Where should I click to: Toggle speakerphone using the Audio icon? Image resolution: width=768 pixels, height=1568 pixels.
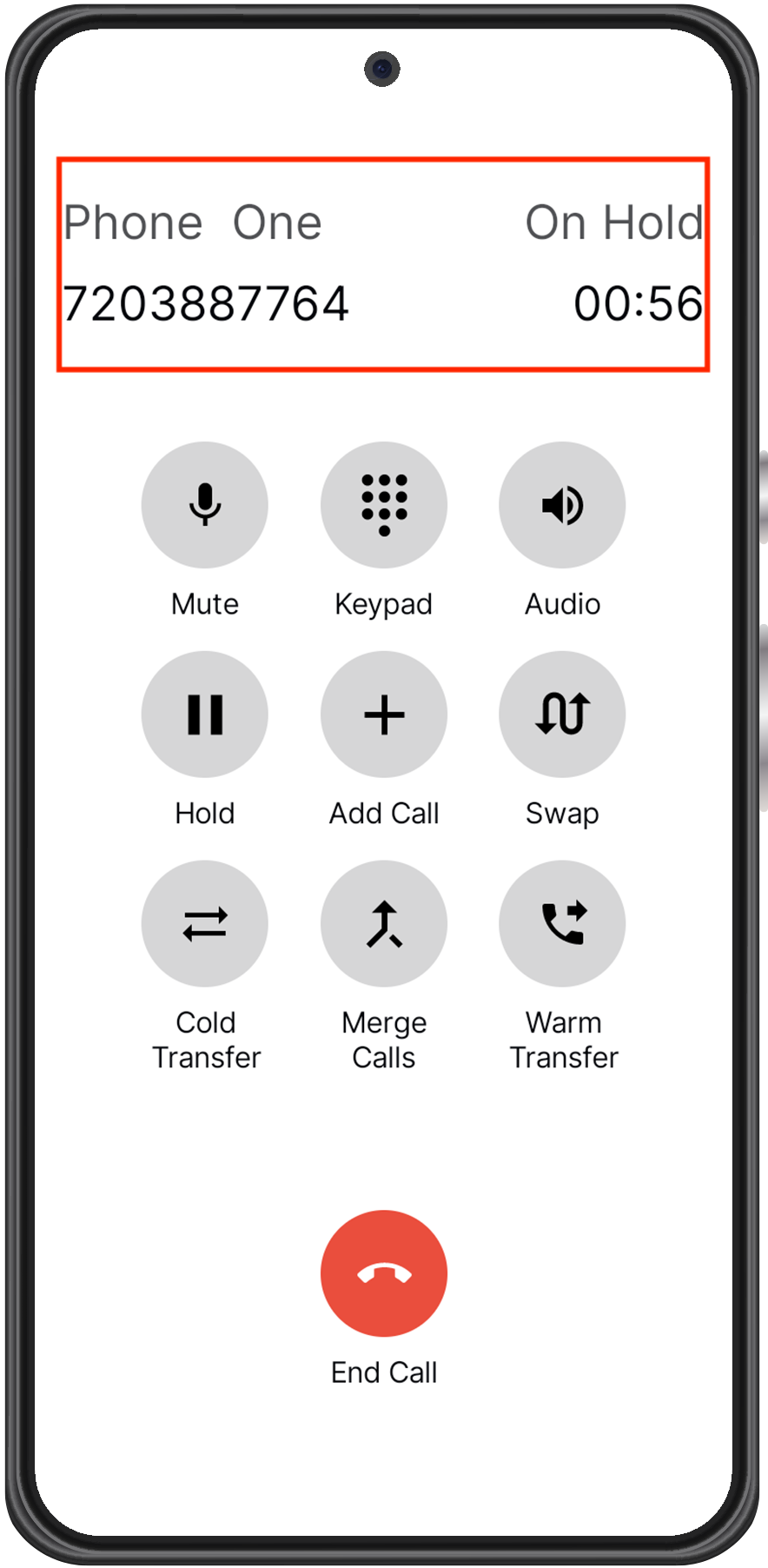pyautogui.click(x=562, y=505)
